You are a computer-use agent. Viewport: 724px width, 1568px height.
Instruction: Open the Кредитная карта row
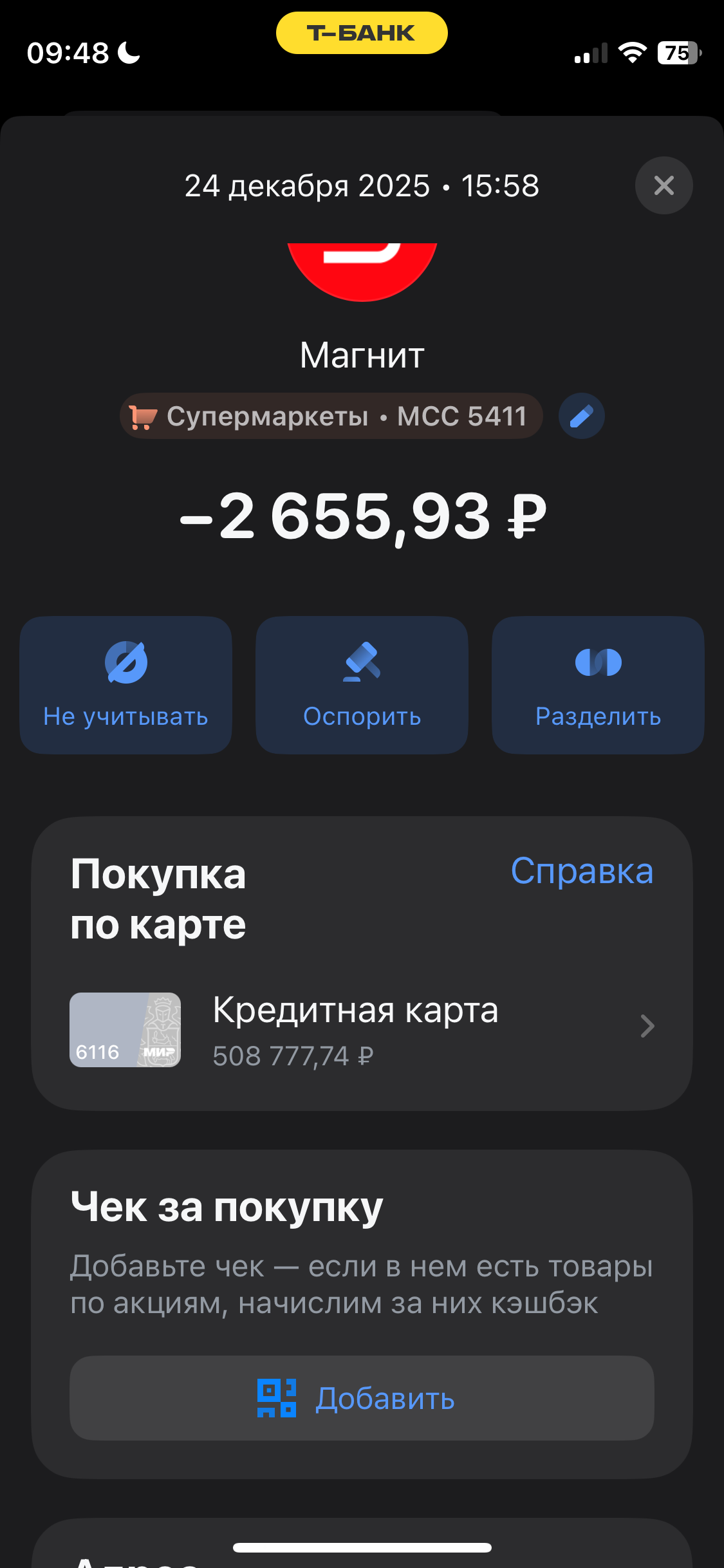coord(362,1029)
